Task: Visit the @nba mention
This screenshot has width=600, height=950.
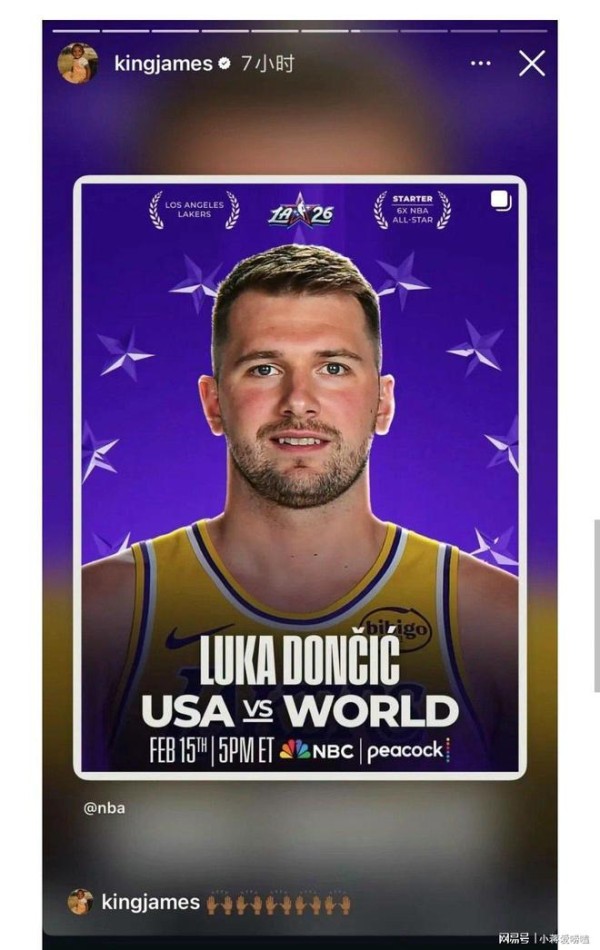Action: pos(105,808)
